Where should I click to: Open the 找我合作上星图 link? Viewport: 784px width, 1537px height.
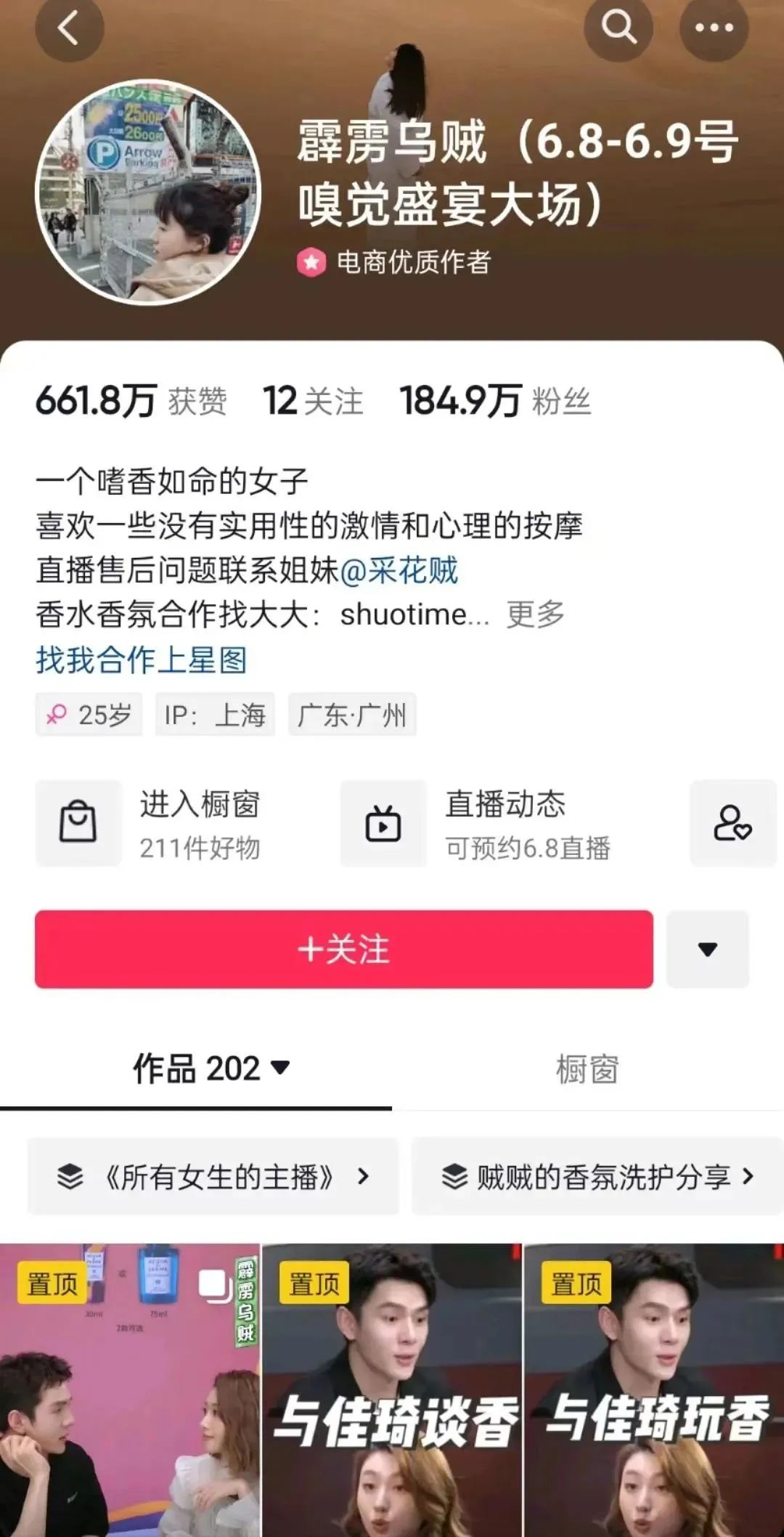[142, 660]
